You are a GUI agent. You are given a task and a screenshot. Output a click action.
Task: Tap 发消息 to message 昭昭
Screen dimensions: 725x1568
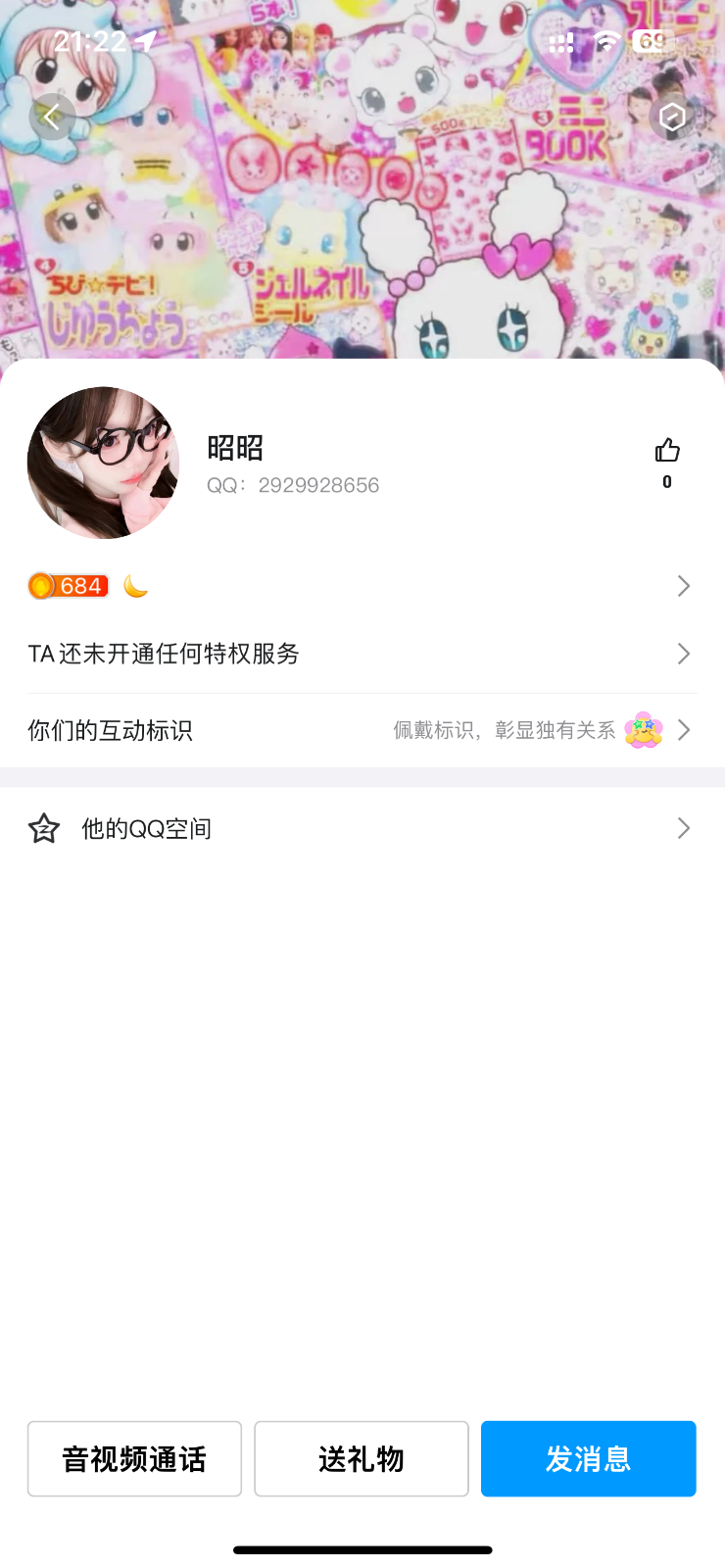(588, 1459)
